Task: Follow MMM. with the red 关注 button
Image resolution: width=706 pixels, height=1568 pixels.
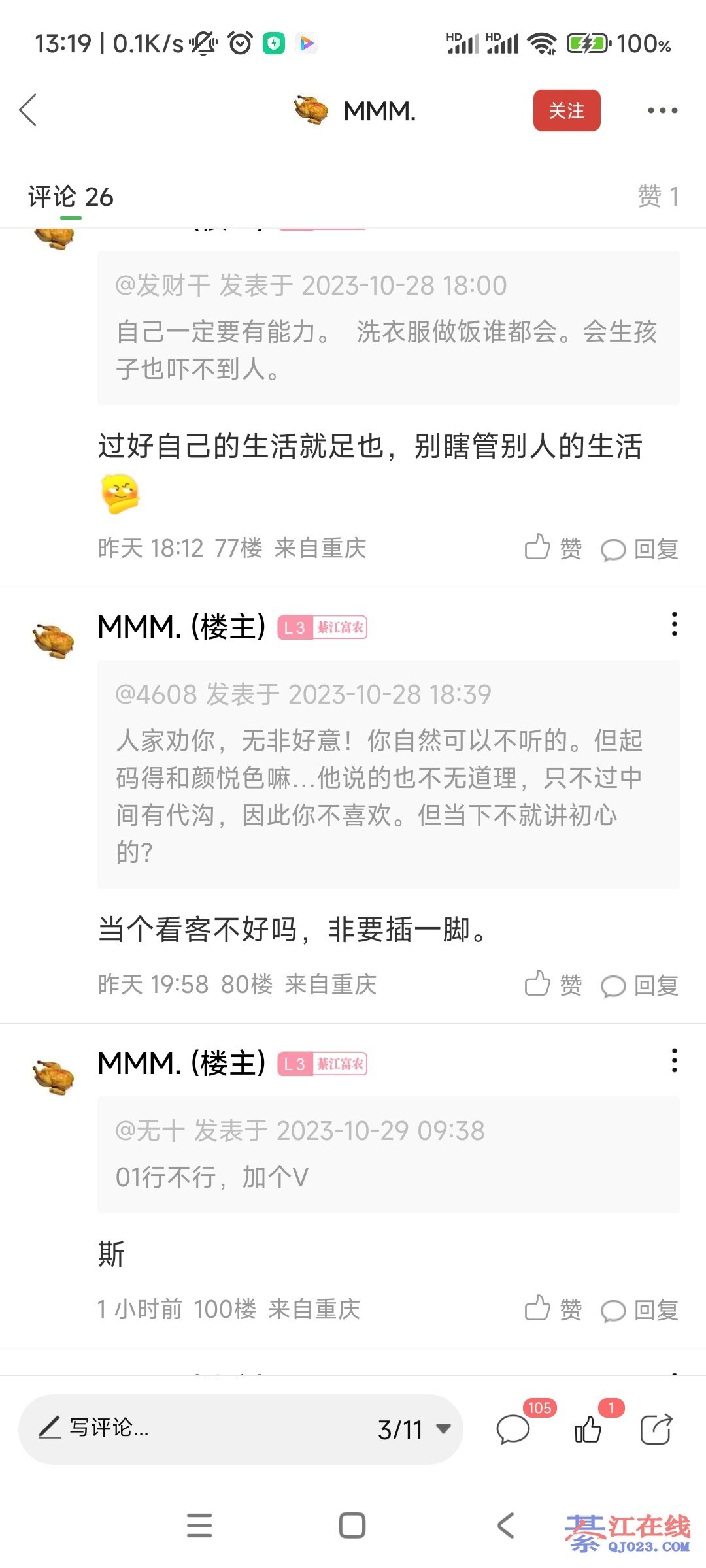Action: (x=566, y=110)
